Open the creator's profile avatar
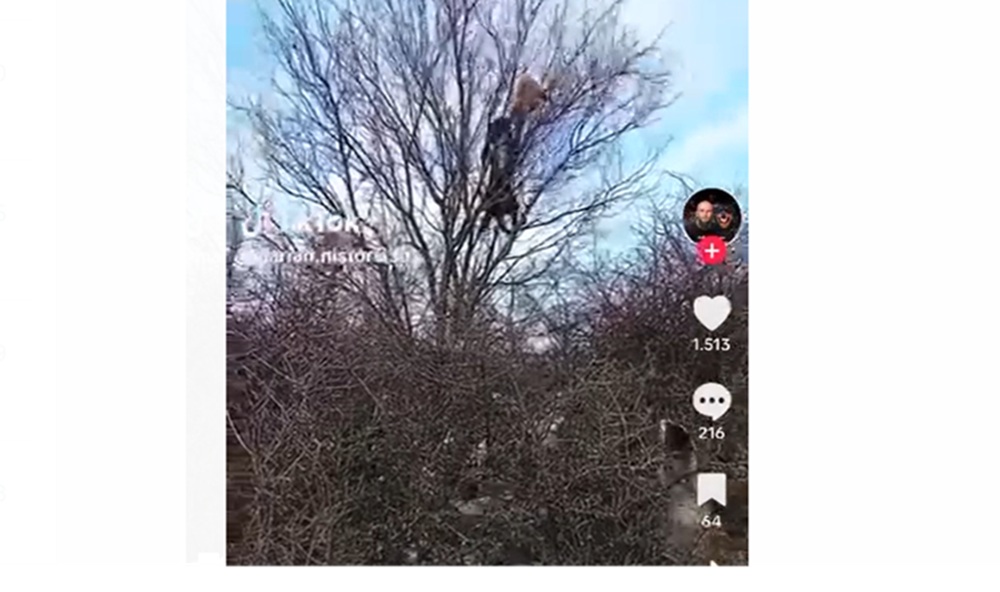Viewport: 1000px width, 592px height. 712,213
